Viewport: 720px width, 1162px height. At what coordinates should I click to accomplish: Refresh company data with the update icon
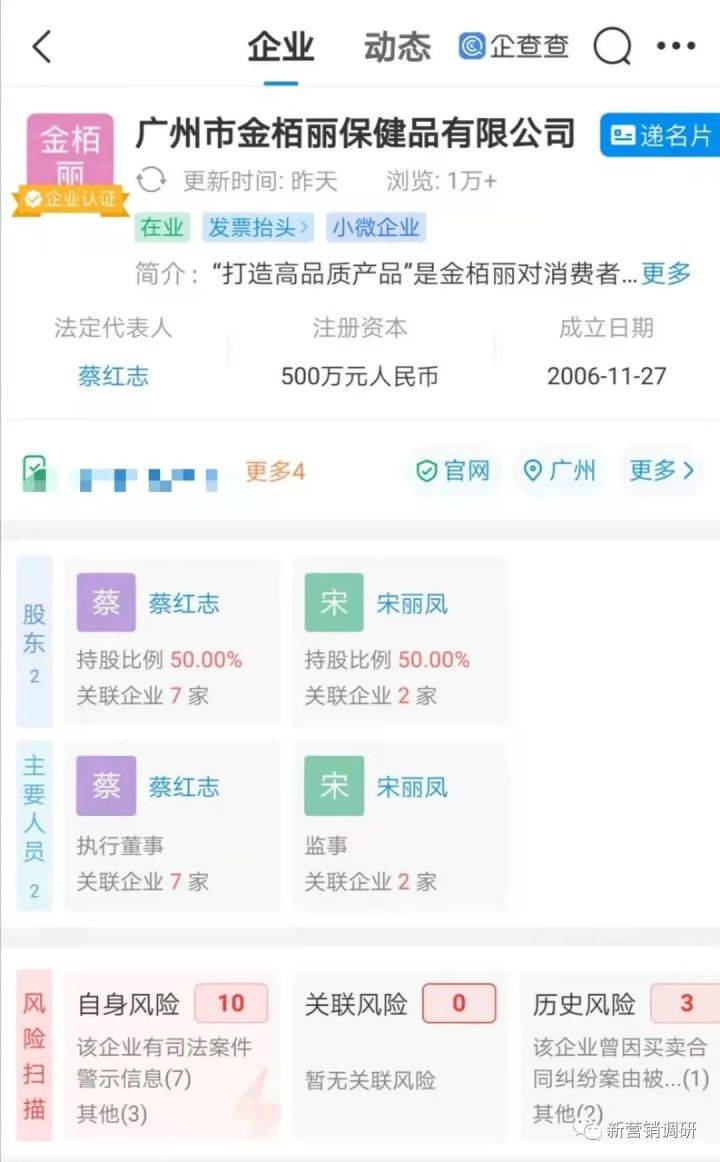(151, 180)
